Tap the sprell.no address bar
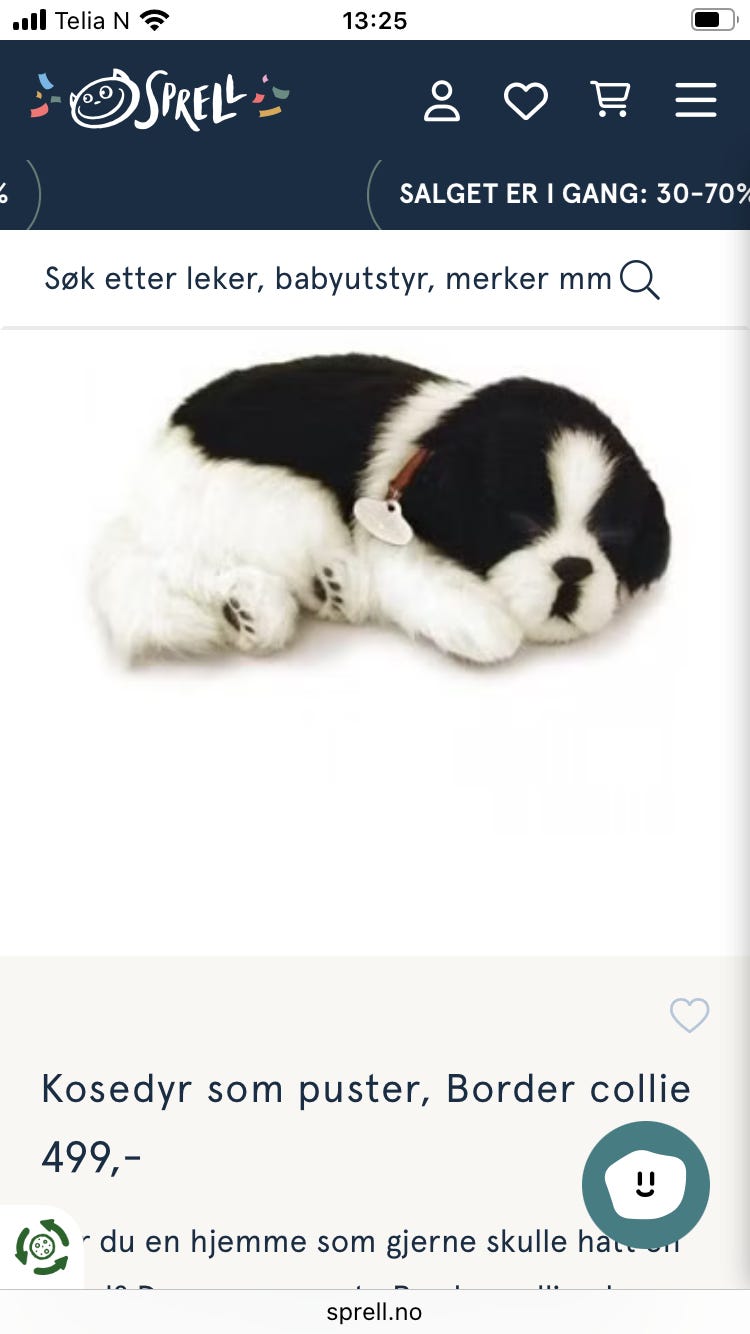Image resolution: width=750 pixels, height=1334 pixels. pyautogui.click(x=374, y=1312)
